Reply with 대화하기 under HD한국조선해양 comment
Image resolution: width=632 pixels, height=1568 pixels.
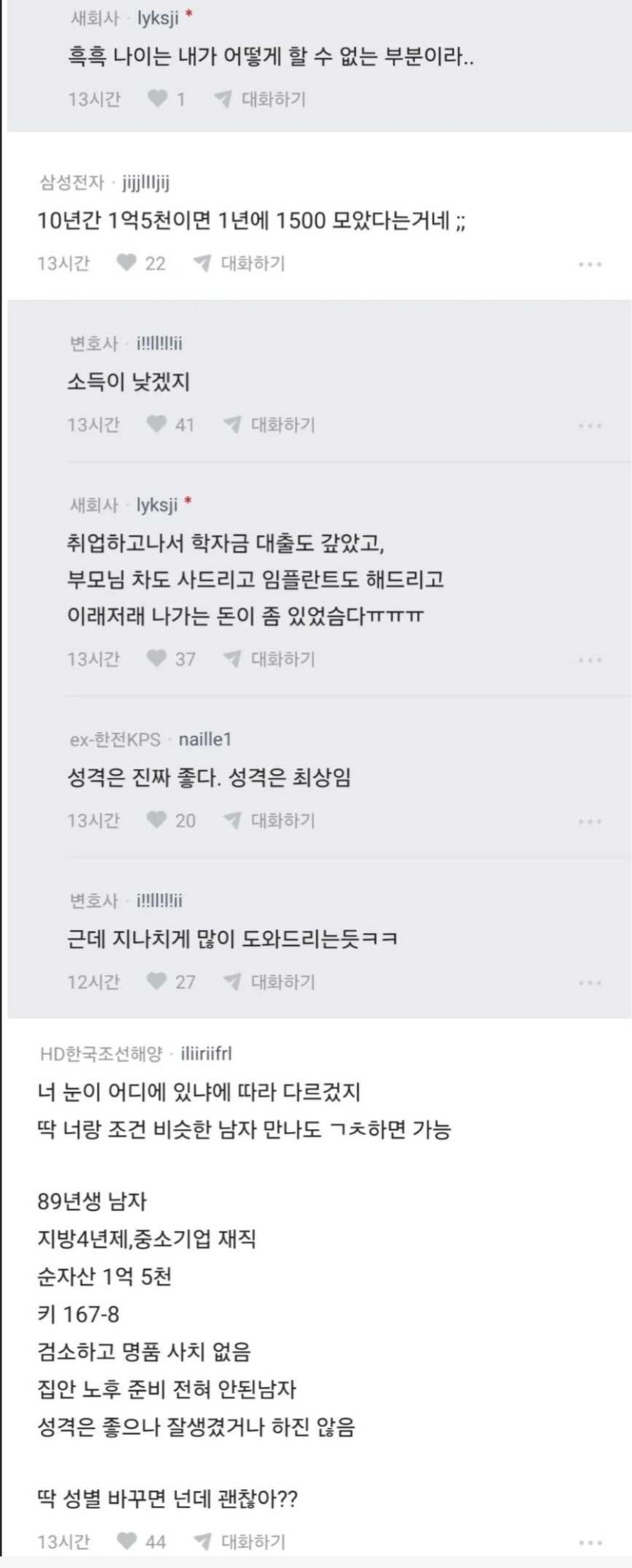(x=240, y=1541)
